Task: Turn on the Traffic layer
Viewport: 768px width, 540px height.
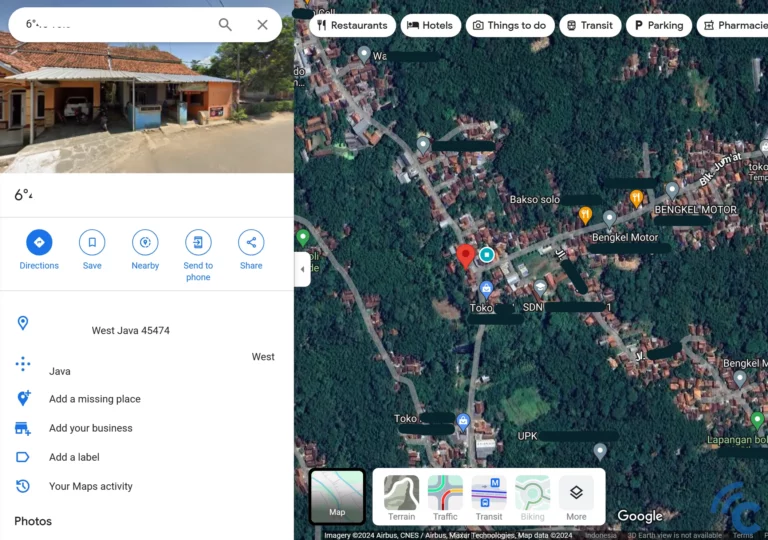Action: [445, 497]
